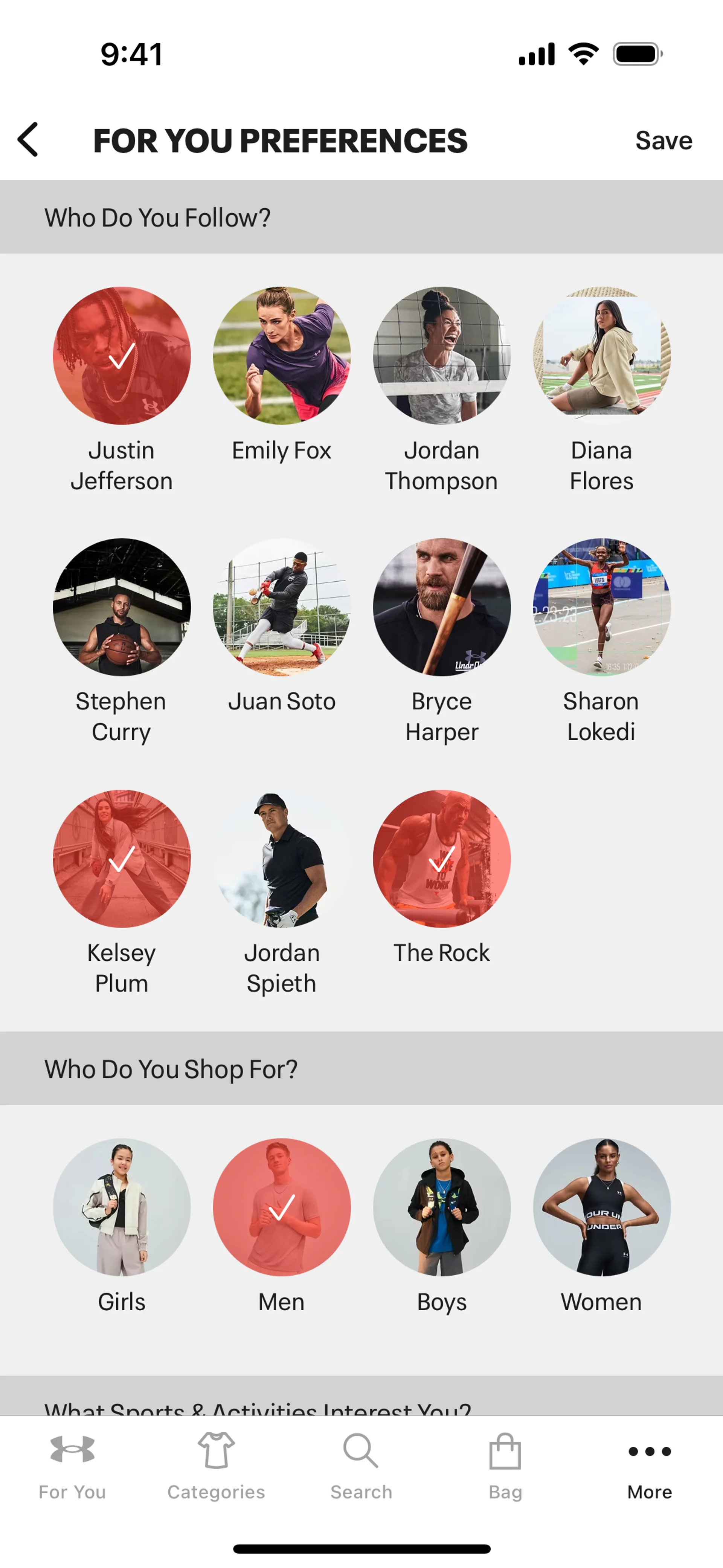Select Bryce Harper
The height and width of the screenshot is (1568, 723).
point(441,607)
